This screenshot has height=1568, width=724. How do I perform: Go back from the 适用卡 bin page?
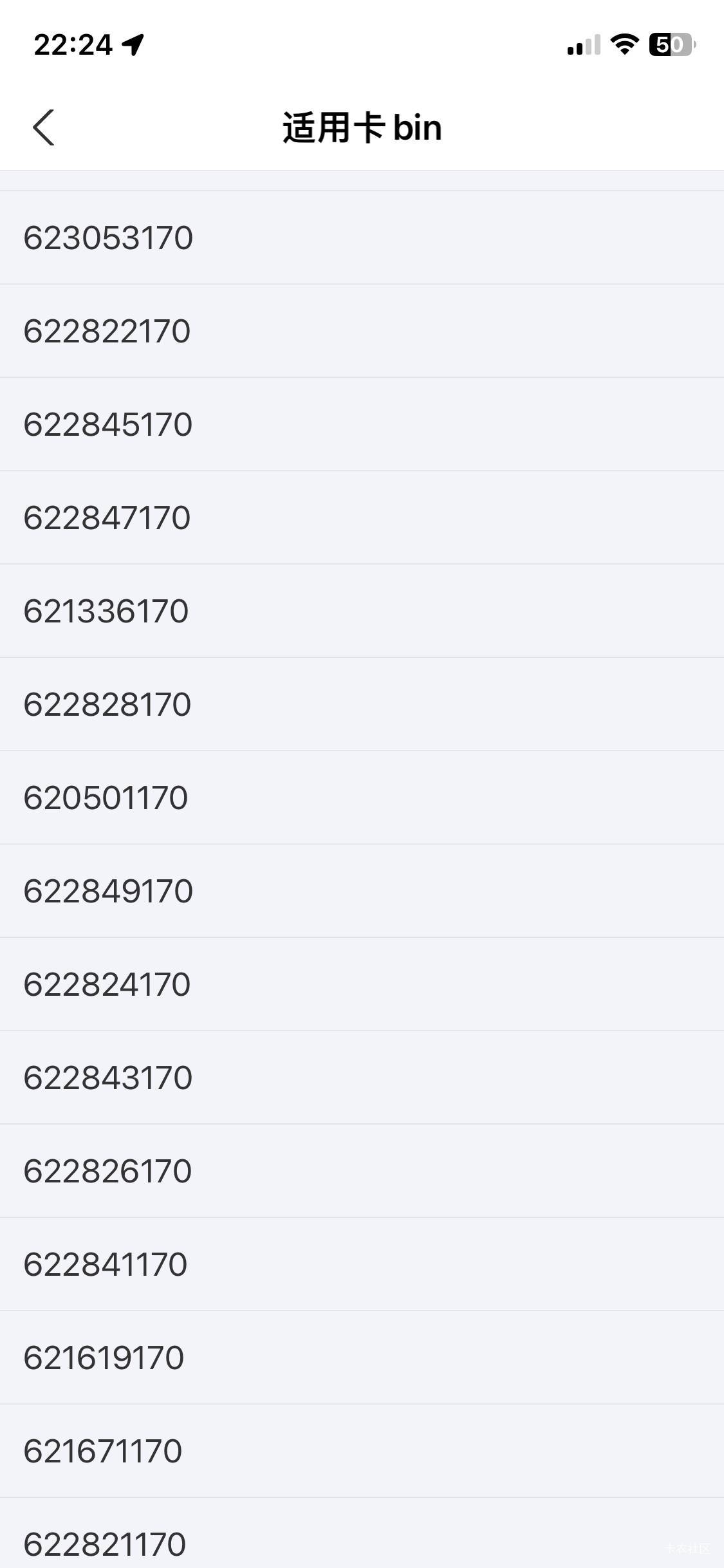[x=43, y=127]
